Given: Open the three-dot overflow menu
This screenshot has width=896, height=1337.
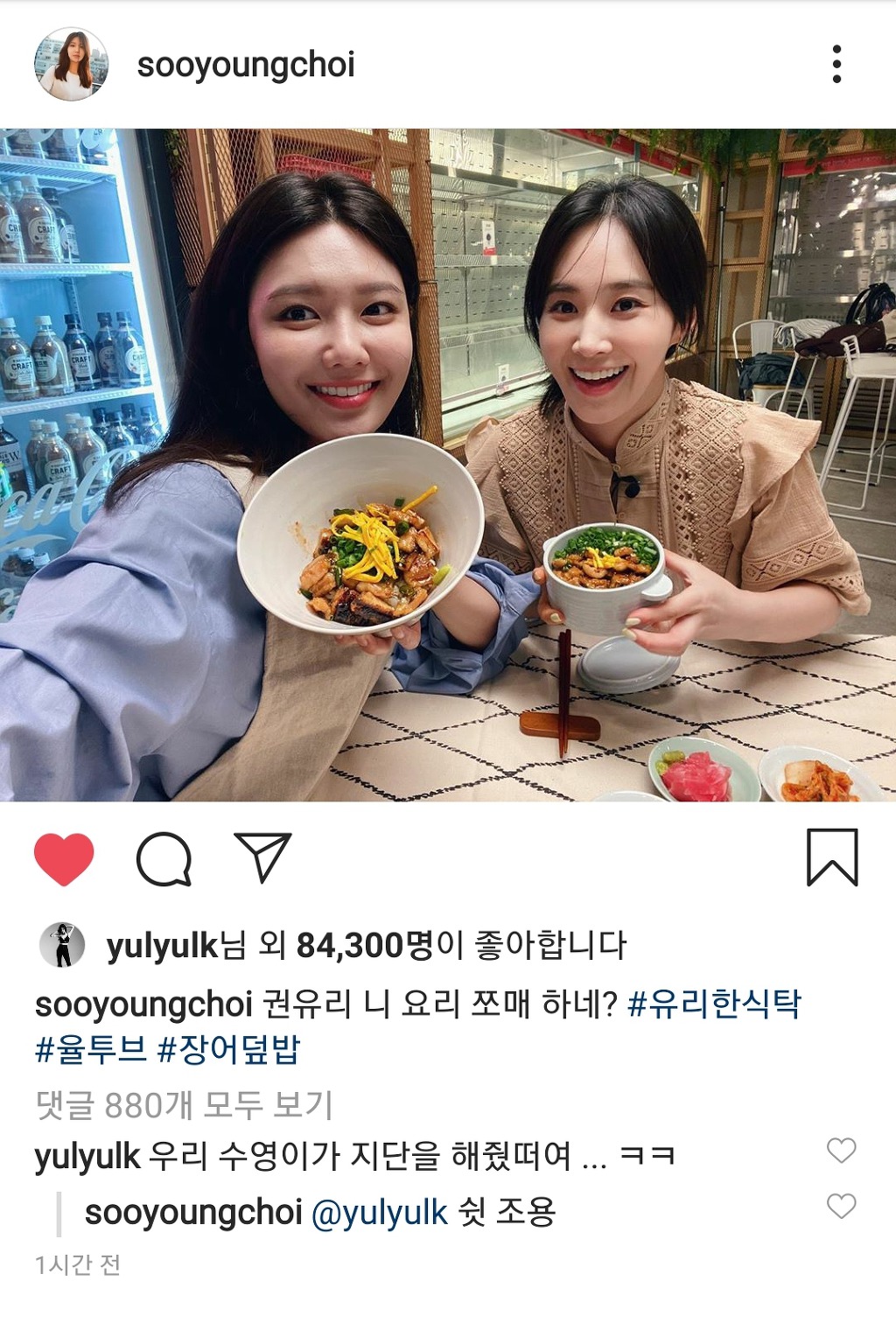Looking at the screenshot, I should (836, 64).
